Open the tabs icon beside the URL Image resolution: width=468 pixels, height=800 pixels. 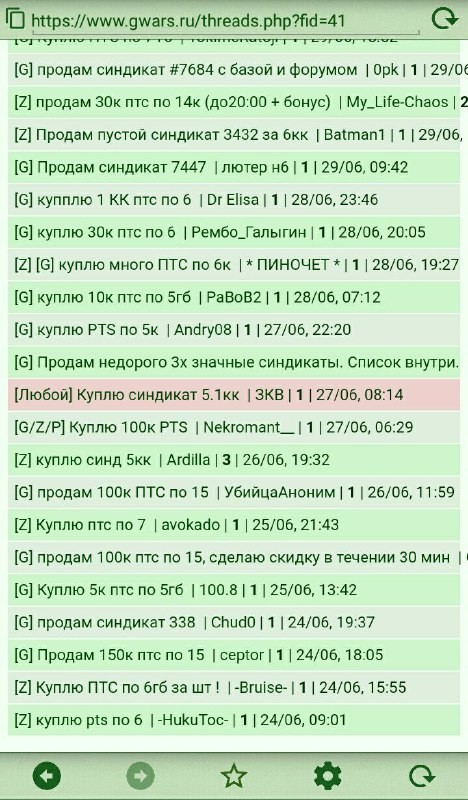coord(15,19)
